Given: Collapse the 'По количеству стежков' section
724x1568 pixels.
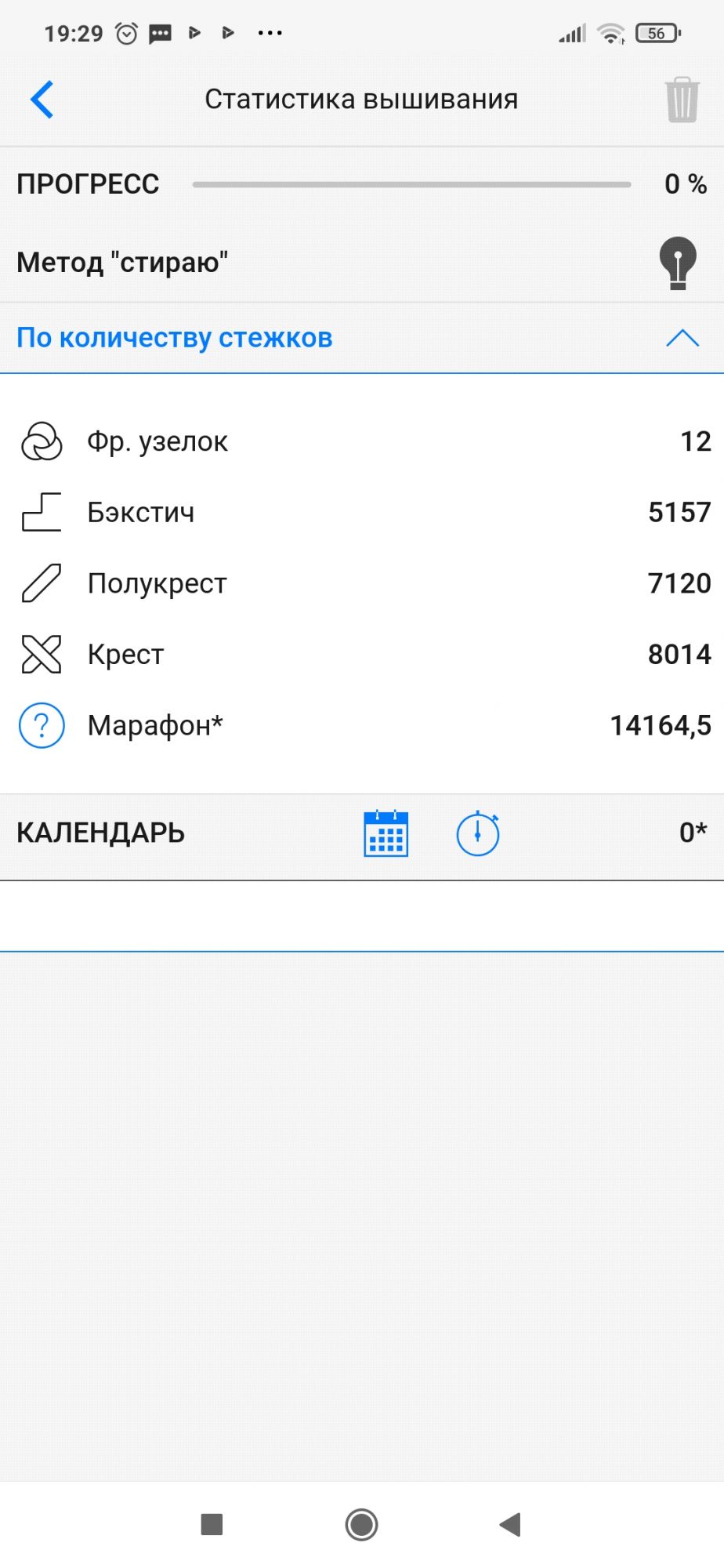Looking at the screenshot, I should 682,338.
